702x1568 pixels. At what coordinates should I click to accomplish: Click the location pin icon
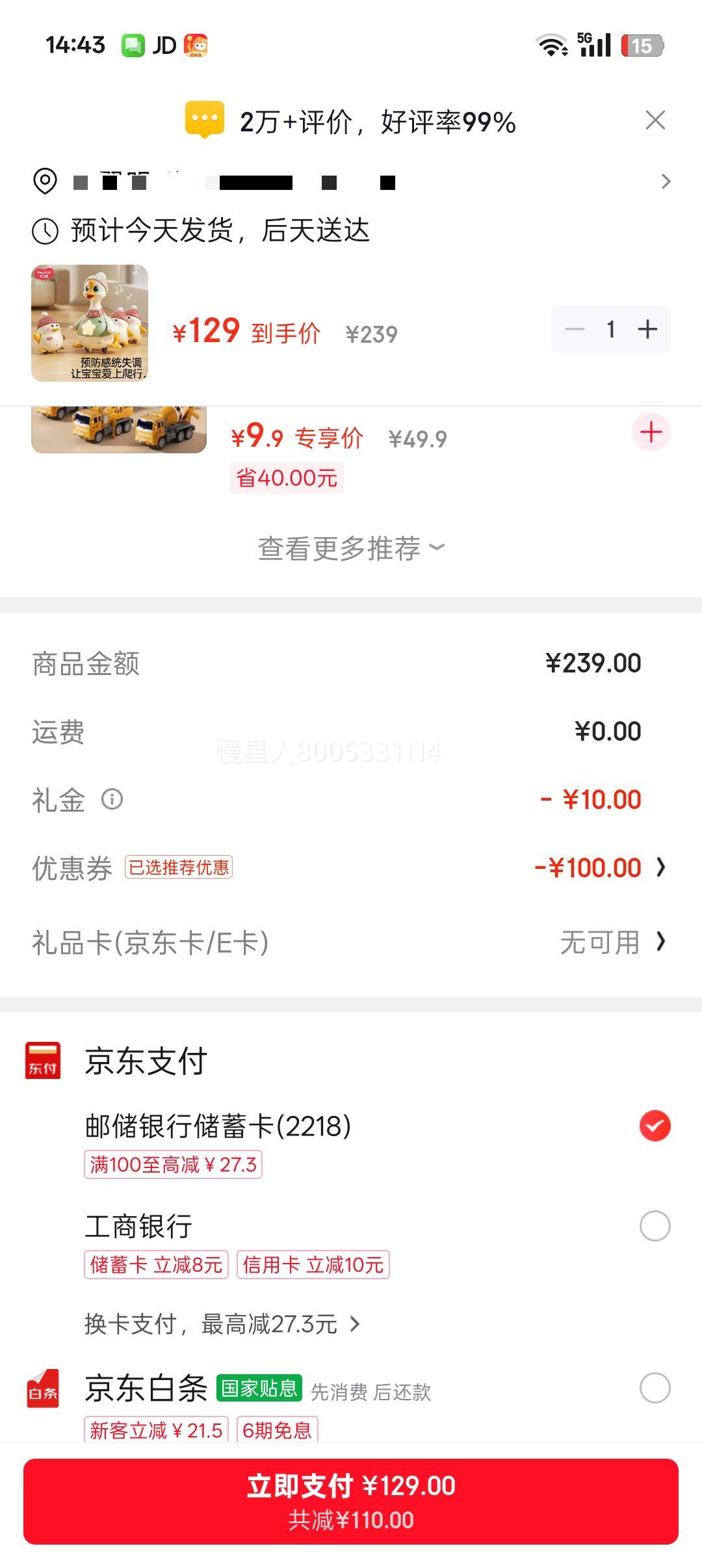44,181
